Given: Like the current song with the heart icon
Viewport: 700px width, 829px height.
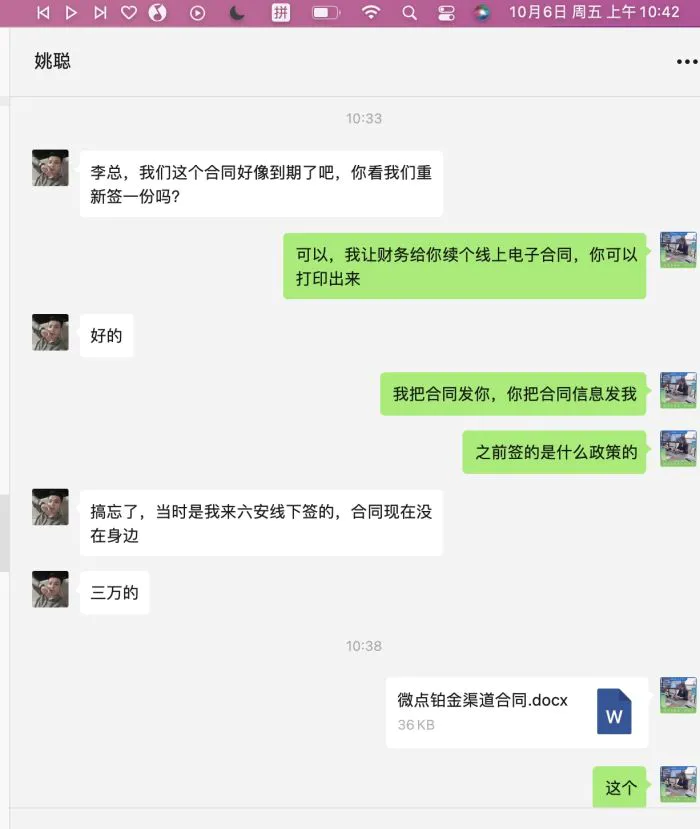Looking at the screenshot, I should (128, 13).
